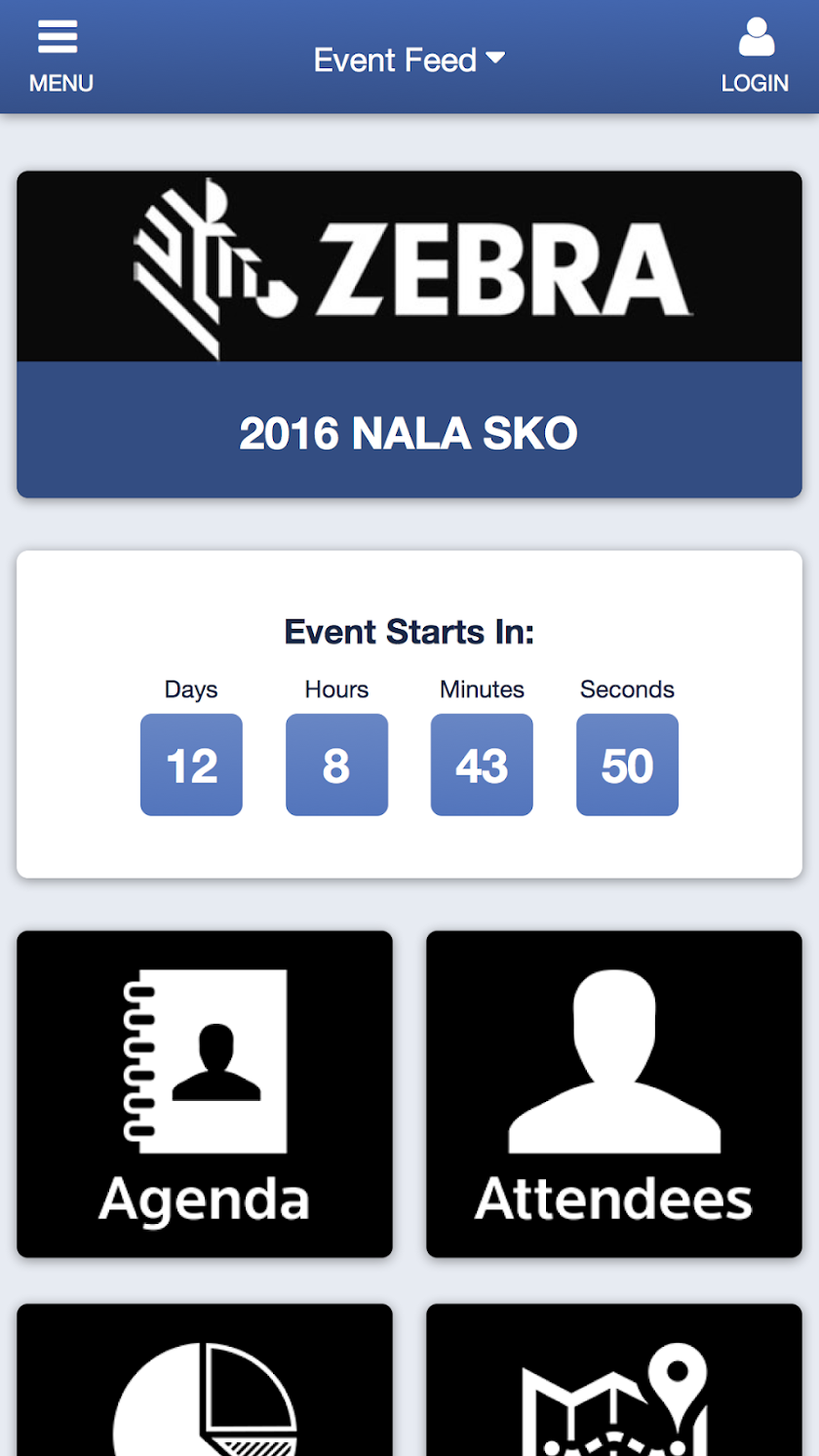Tap the LOGIN profile icon
This screenshot has width=819, height=1456.
click(755, 55)
